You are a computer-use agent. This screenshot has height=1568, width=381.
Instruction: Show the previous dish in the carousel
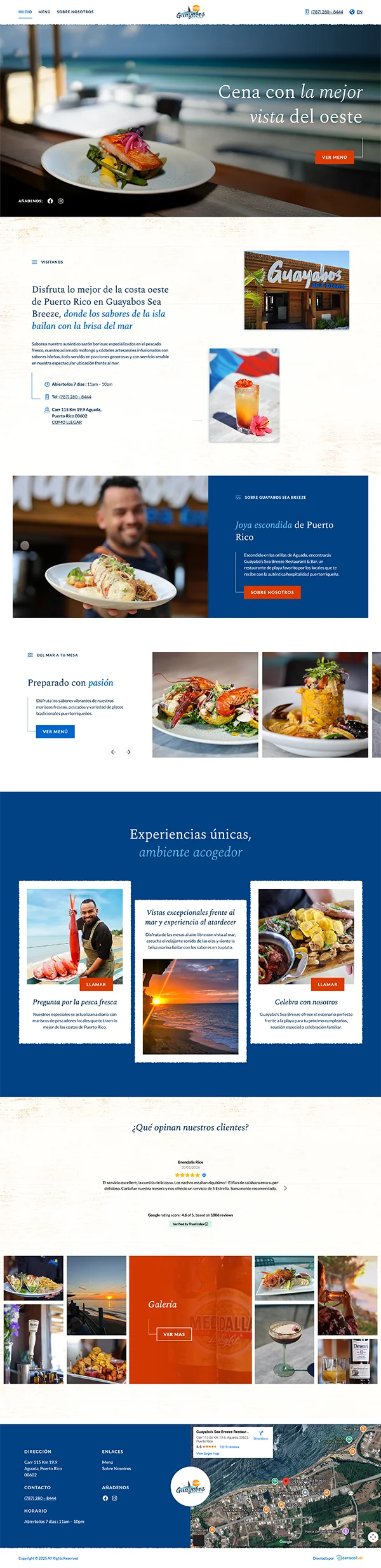[x=113, y=752]
